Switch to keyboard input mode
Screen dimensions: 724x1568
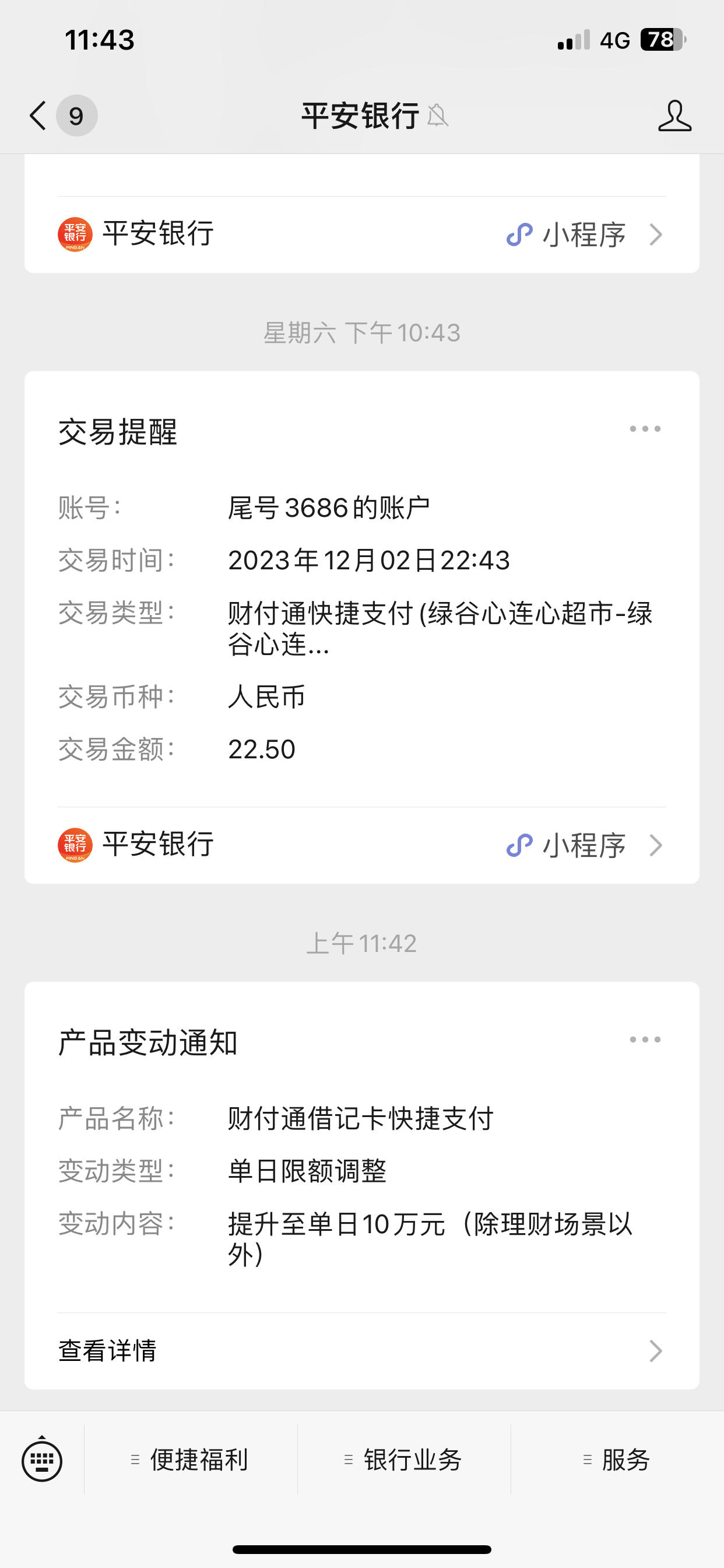42,1459
